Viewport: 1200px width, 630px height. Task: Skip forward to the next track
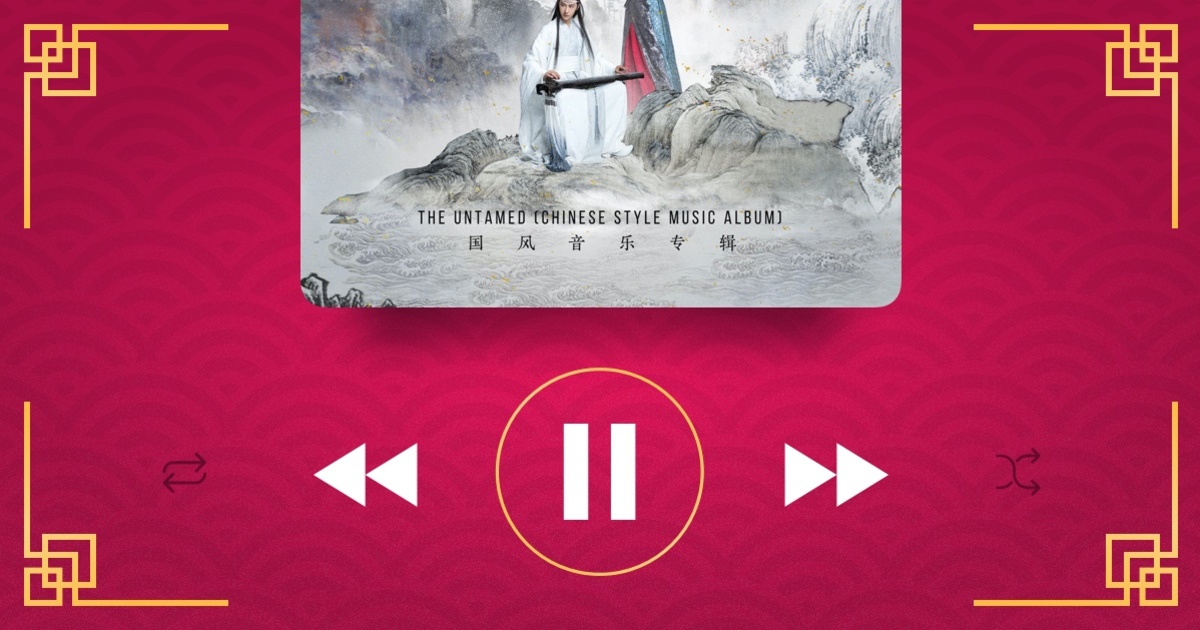(x=835, y=474)
